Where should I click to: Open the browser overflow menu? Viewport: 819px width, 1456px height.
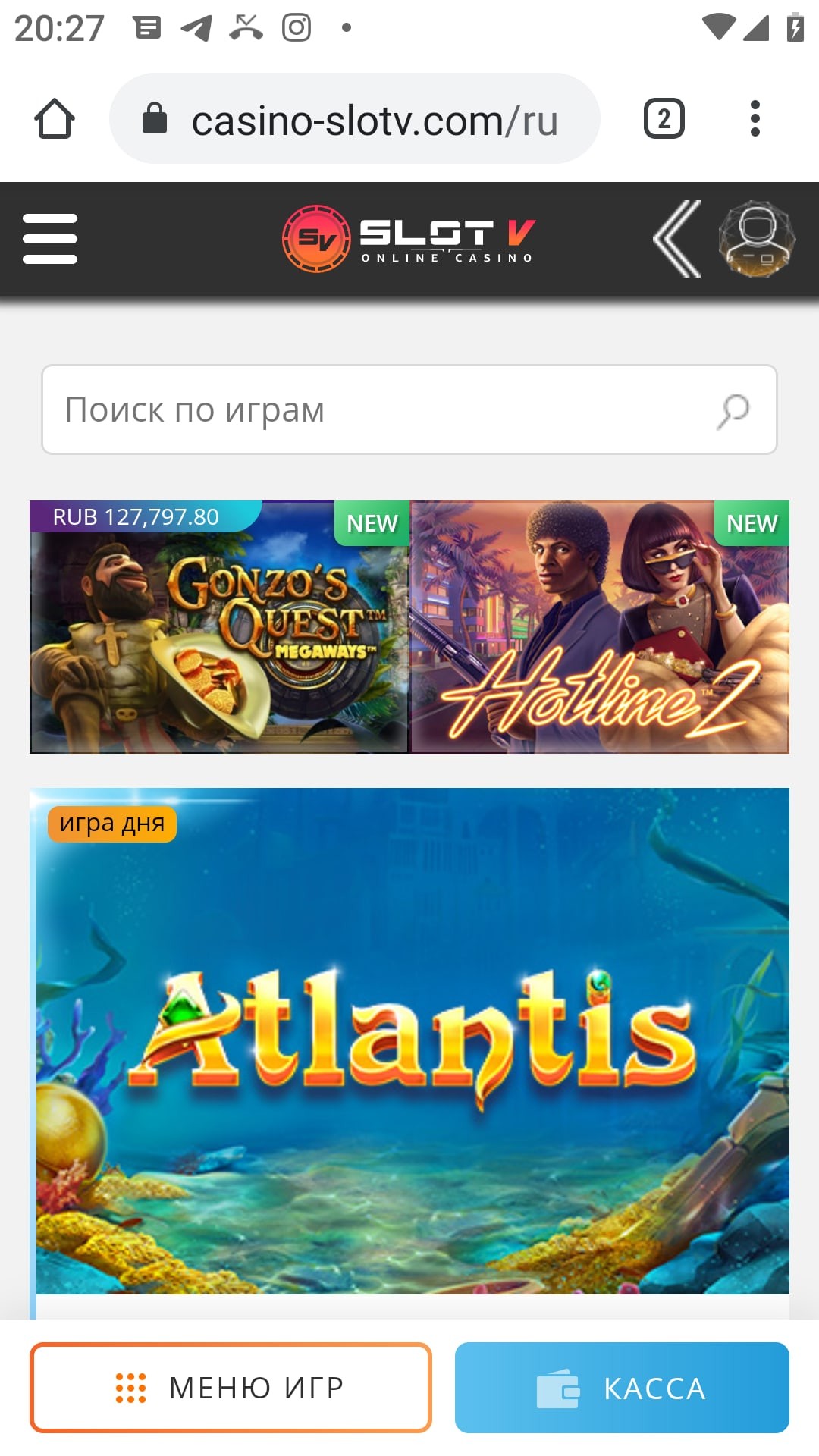(754, 119)
